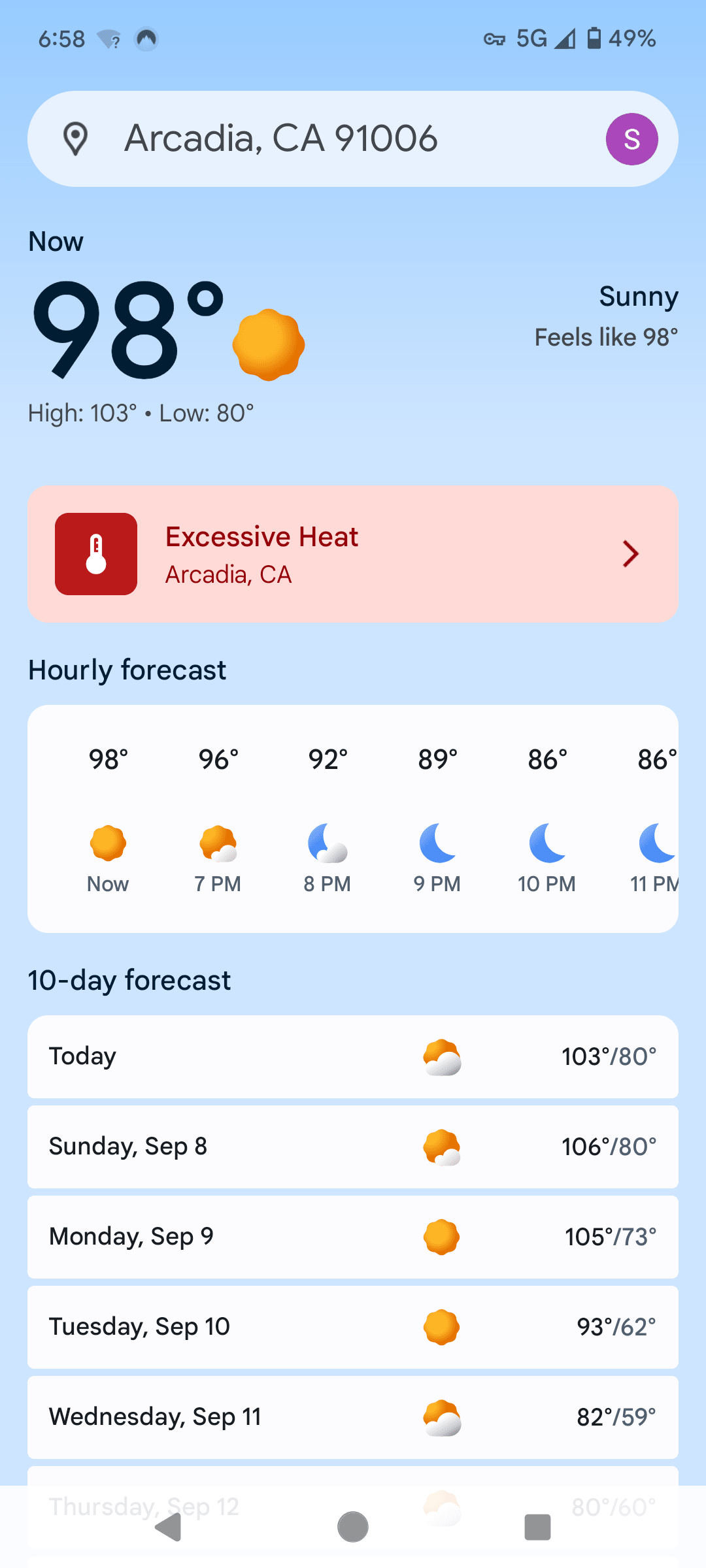Open the Excessive Heat alert card

(353, 554)
